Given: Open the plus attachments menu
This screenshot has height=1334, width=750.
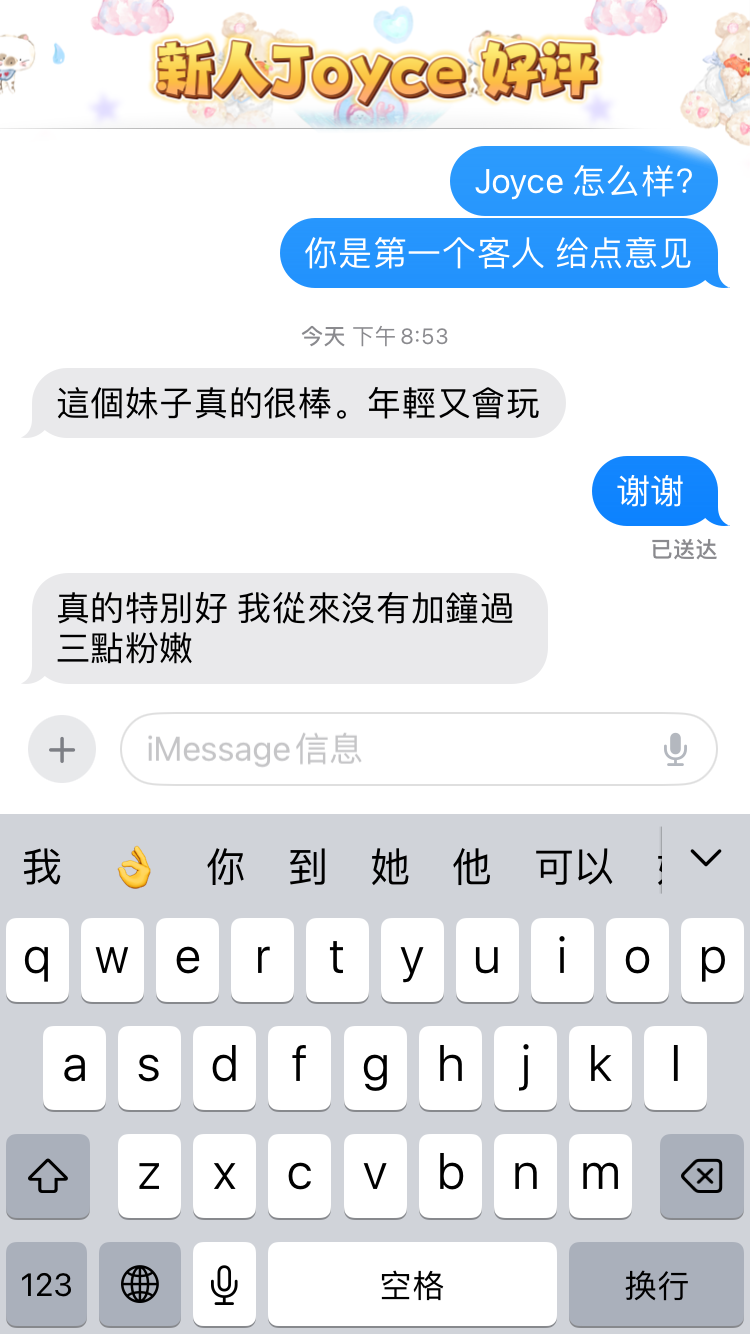Looking at the screenshot, I should pos(62,749).
